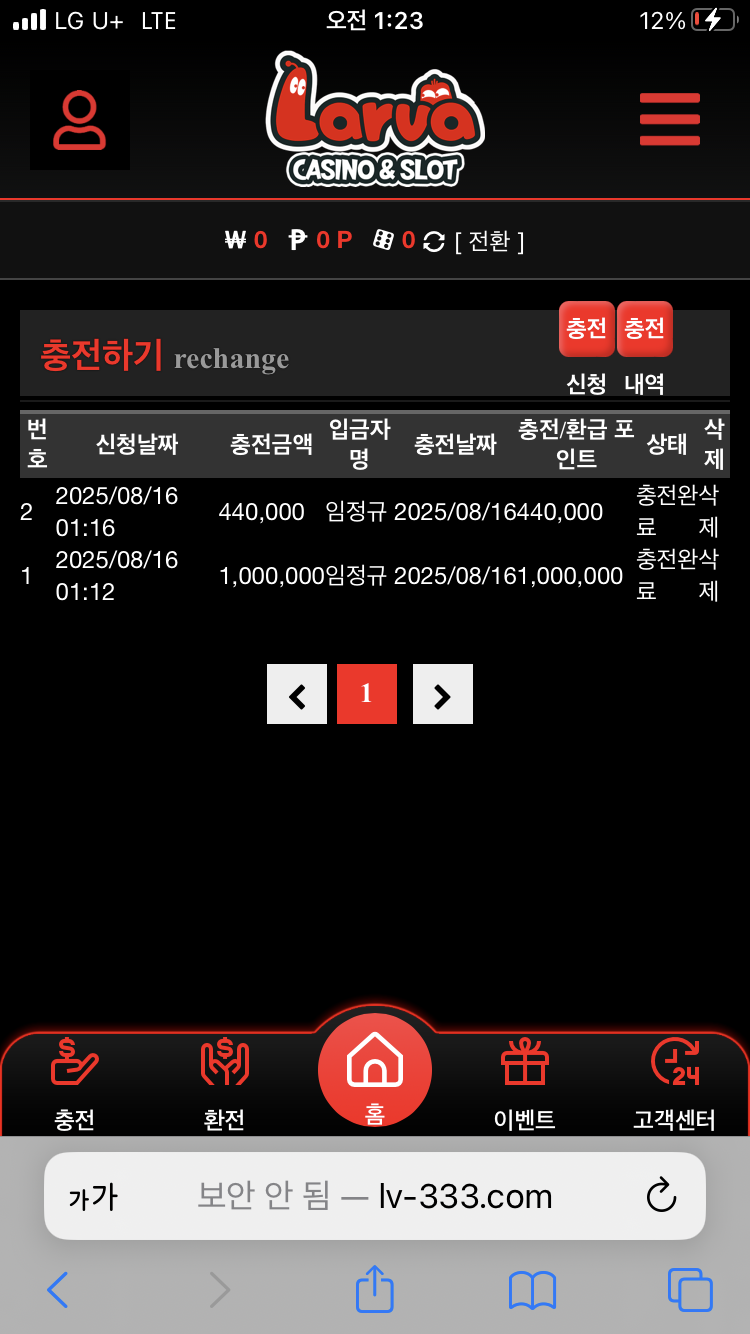Image resolution: width=750 pixels, height=1334 pixels.
Task: Open the user profile icon
Action: [80, 120]
